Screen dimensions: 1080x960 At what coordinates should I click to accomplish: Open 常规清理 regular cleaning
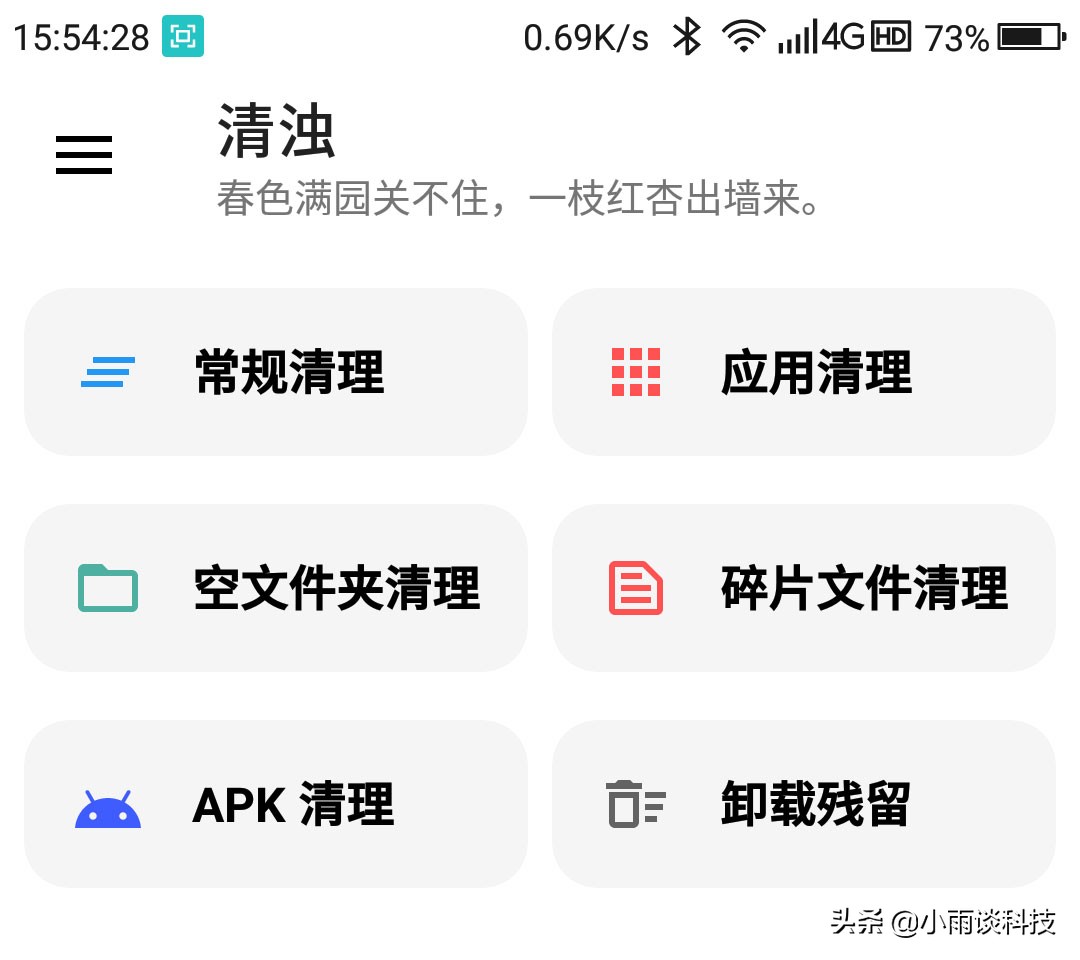click(x=275, y=372)
